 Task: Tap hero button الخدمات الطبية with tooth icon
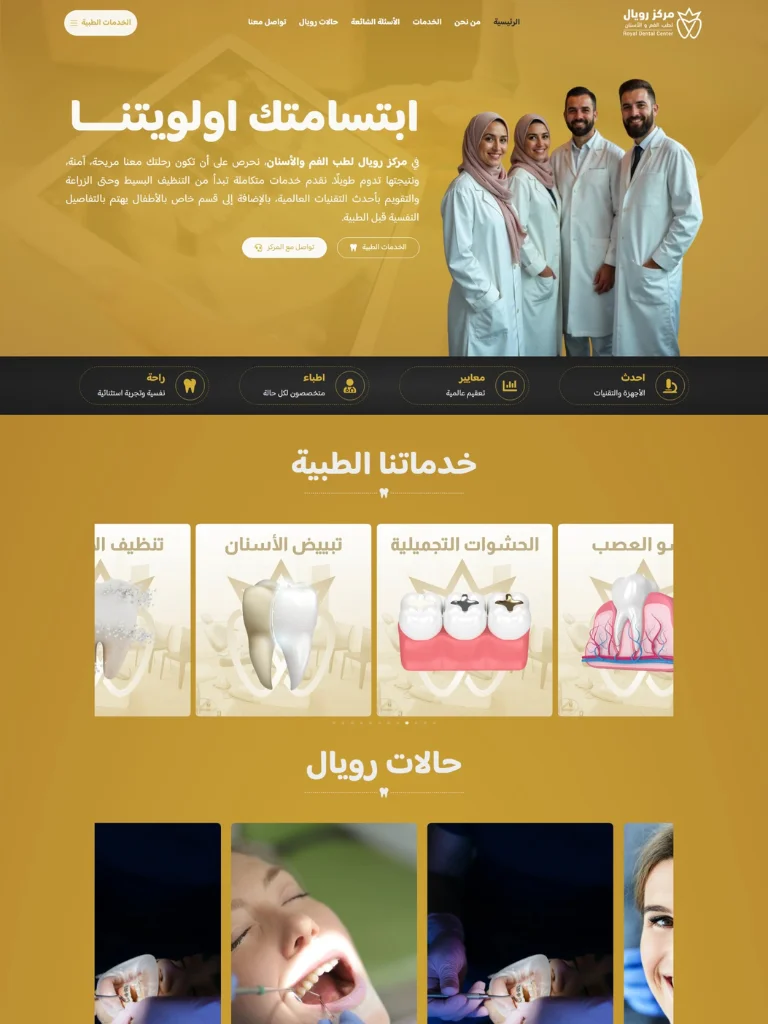[x=378, y=247]
